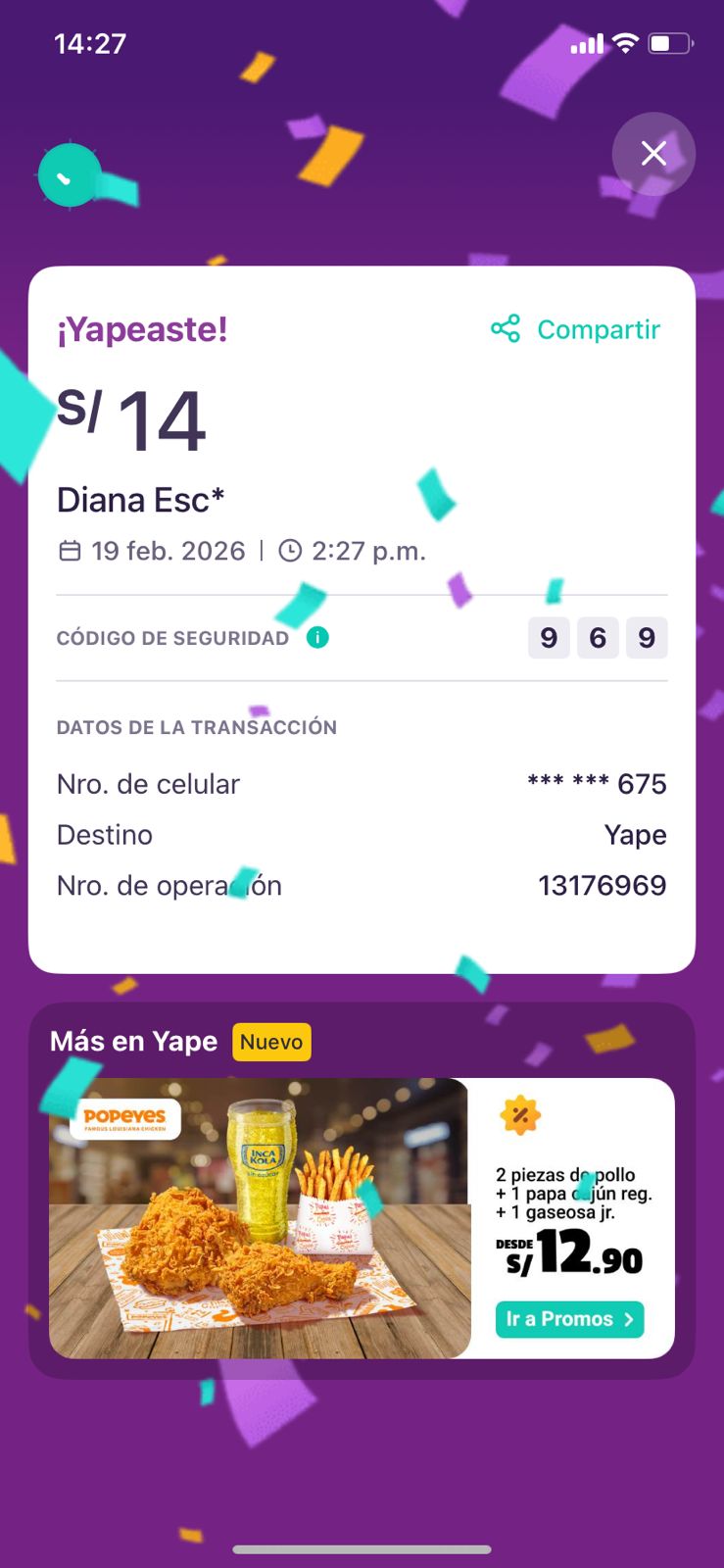Screen dimensions: 724x1568
Task: Open the Popeyes promo banner
Action: tap(260, 1218)
